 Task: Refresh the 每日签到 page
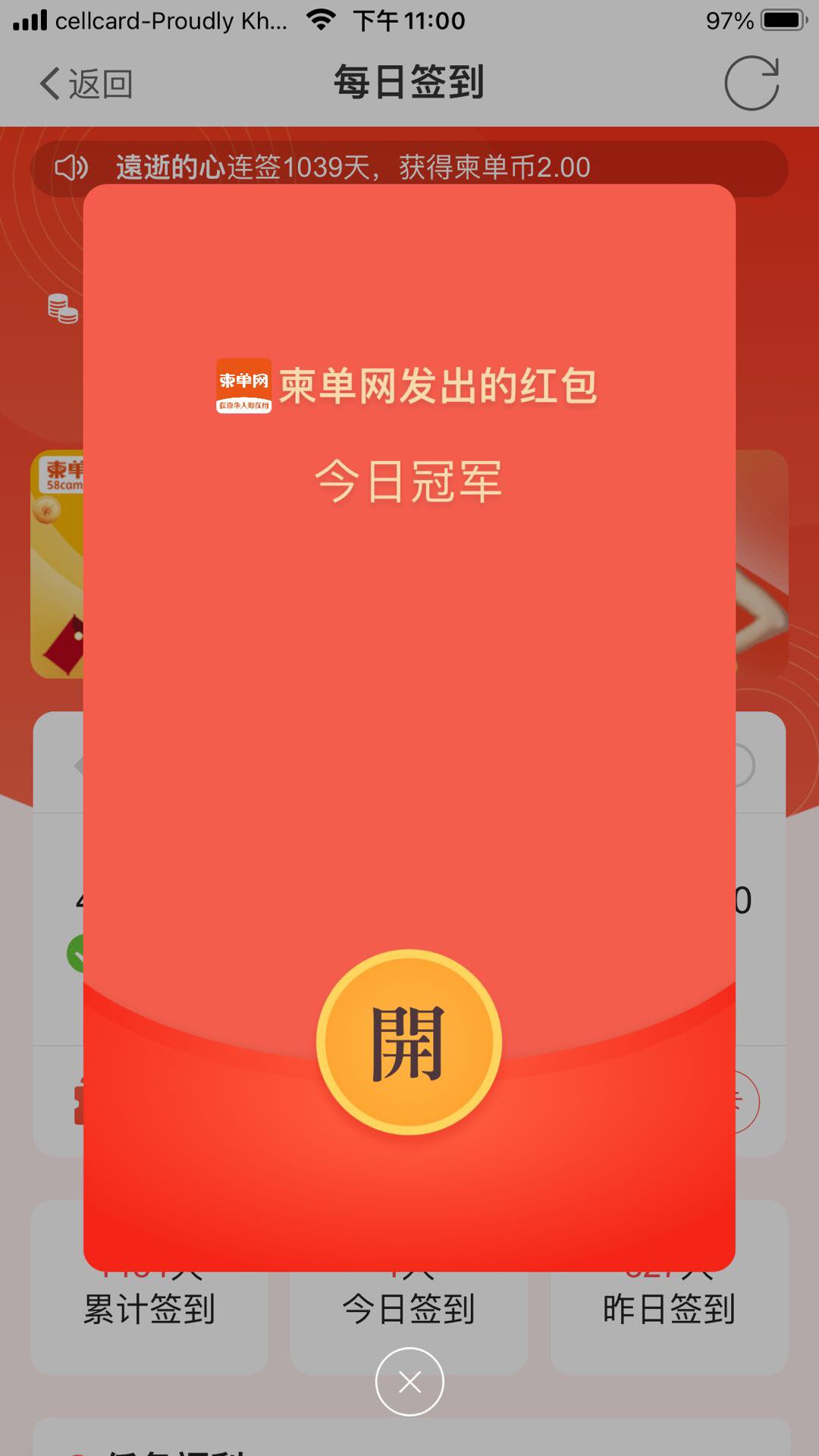click(752, 83)
